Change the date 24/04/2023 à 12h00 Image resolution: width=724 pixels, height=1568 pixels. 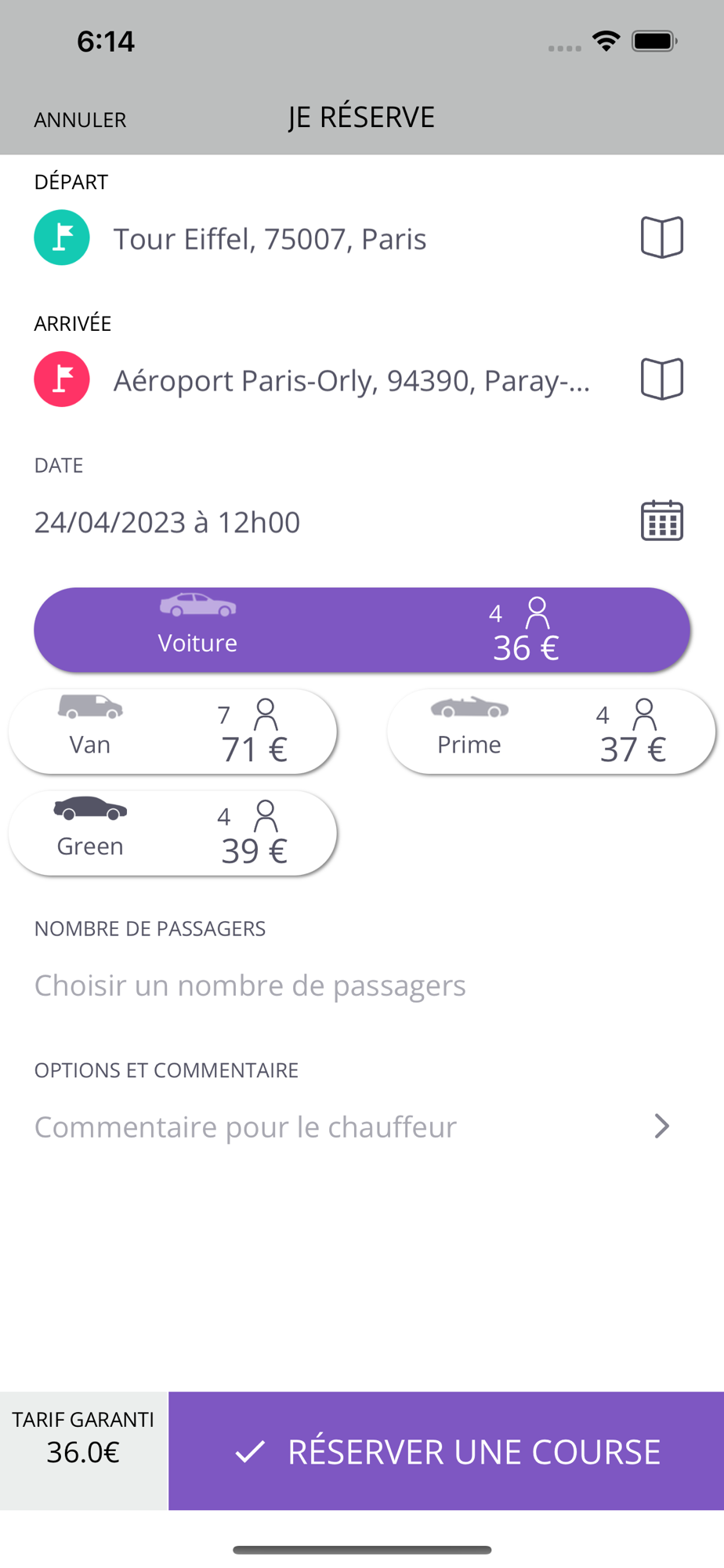167,522
